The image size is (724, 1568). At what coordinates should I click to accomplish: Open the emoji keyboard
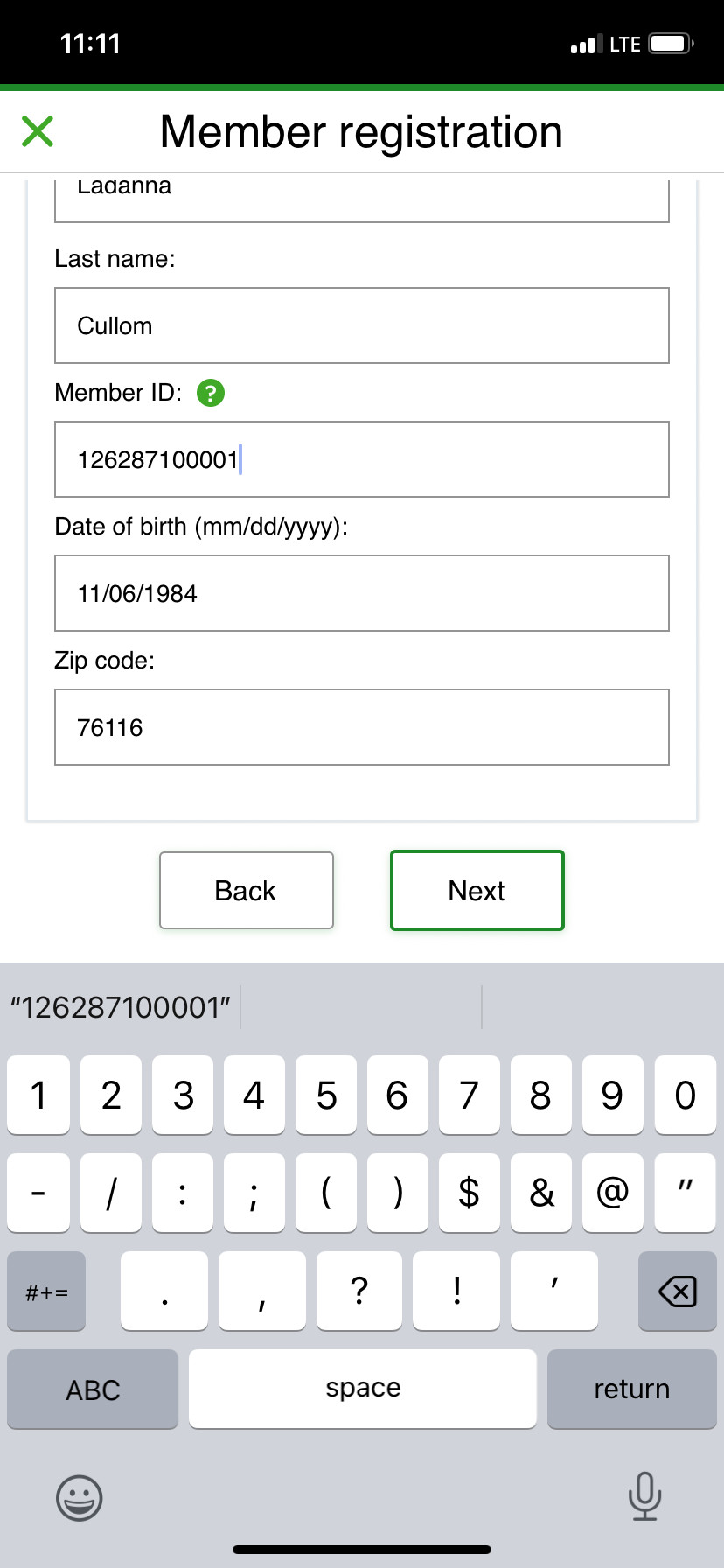pos(80,1497)
